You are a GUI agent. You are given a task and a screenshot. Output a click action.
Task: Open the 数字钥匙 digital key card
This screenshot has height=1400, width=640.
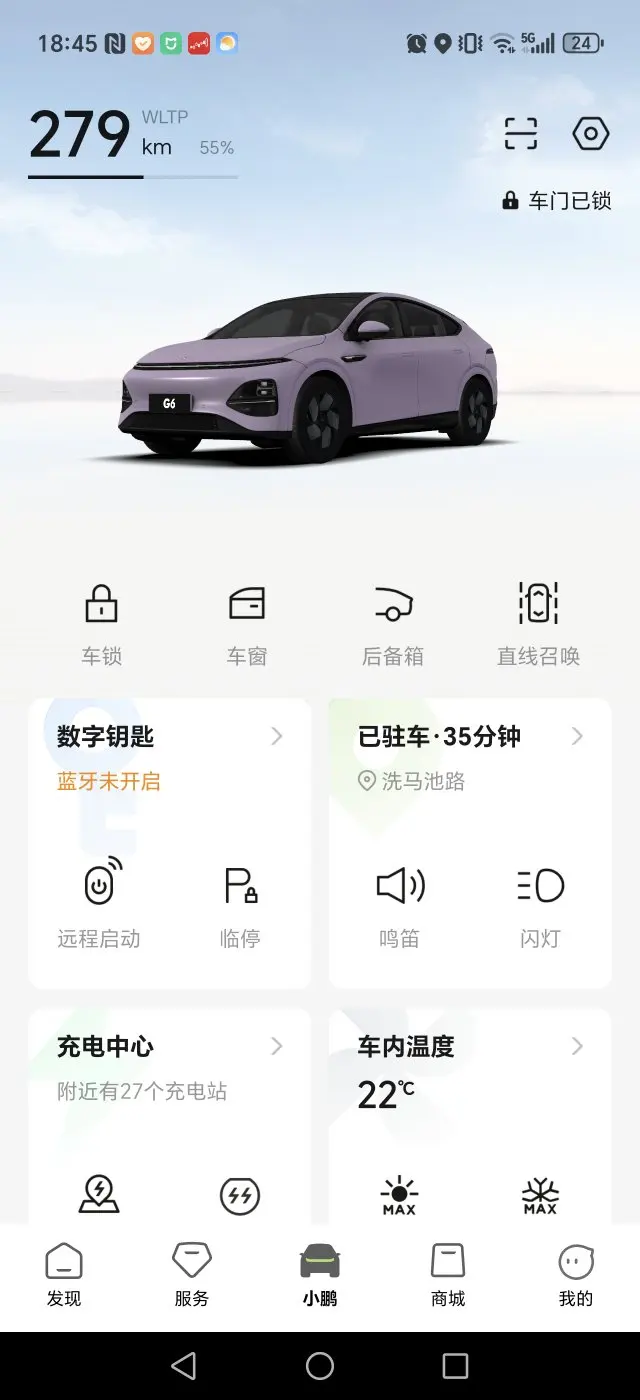[170, 737]
